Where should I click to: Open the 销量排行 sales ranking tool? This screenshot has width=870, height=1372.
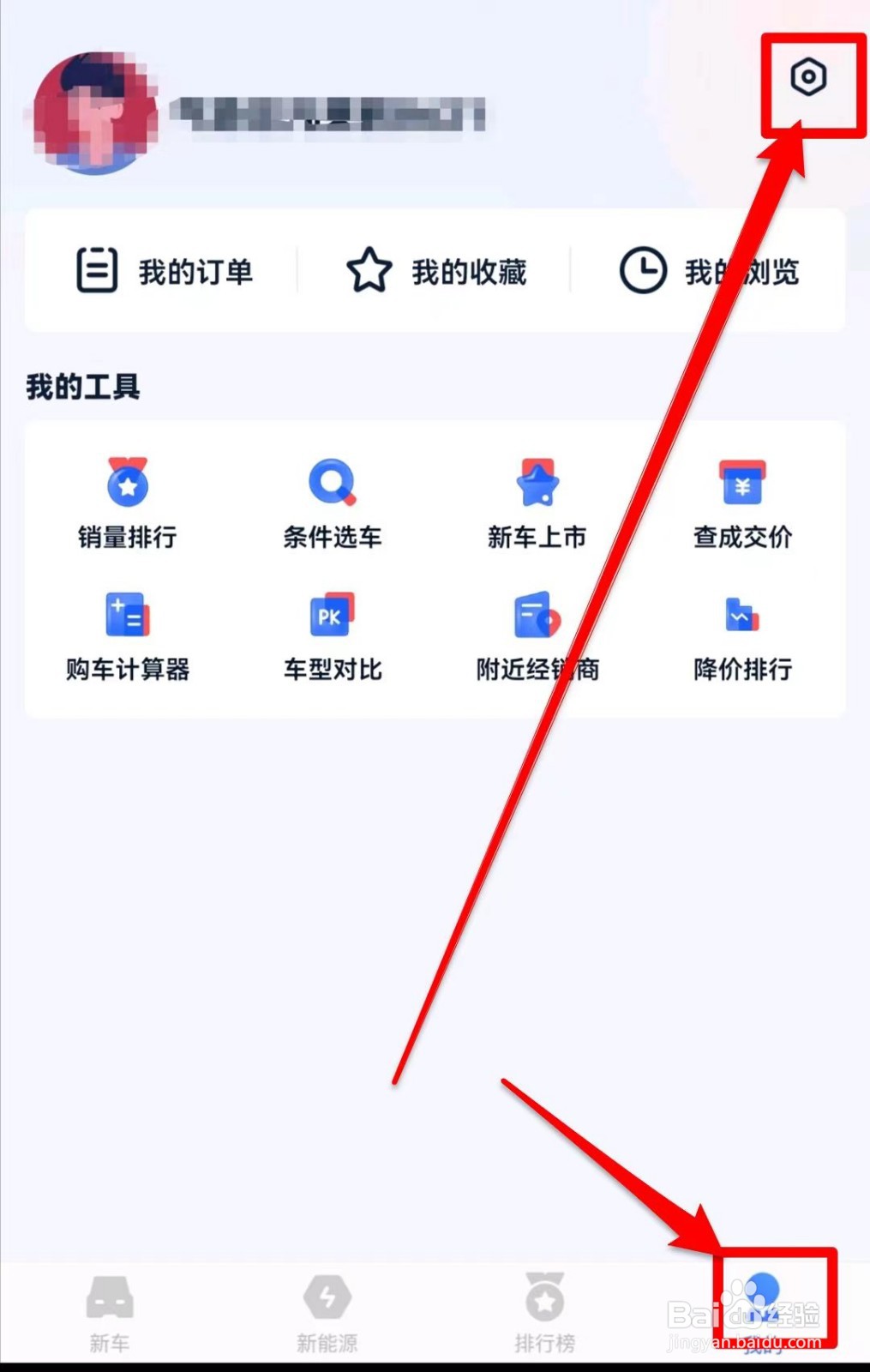tap(128, 506)
